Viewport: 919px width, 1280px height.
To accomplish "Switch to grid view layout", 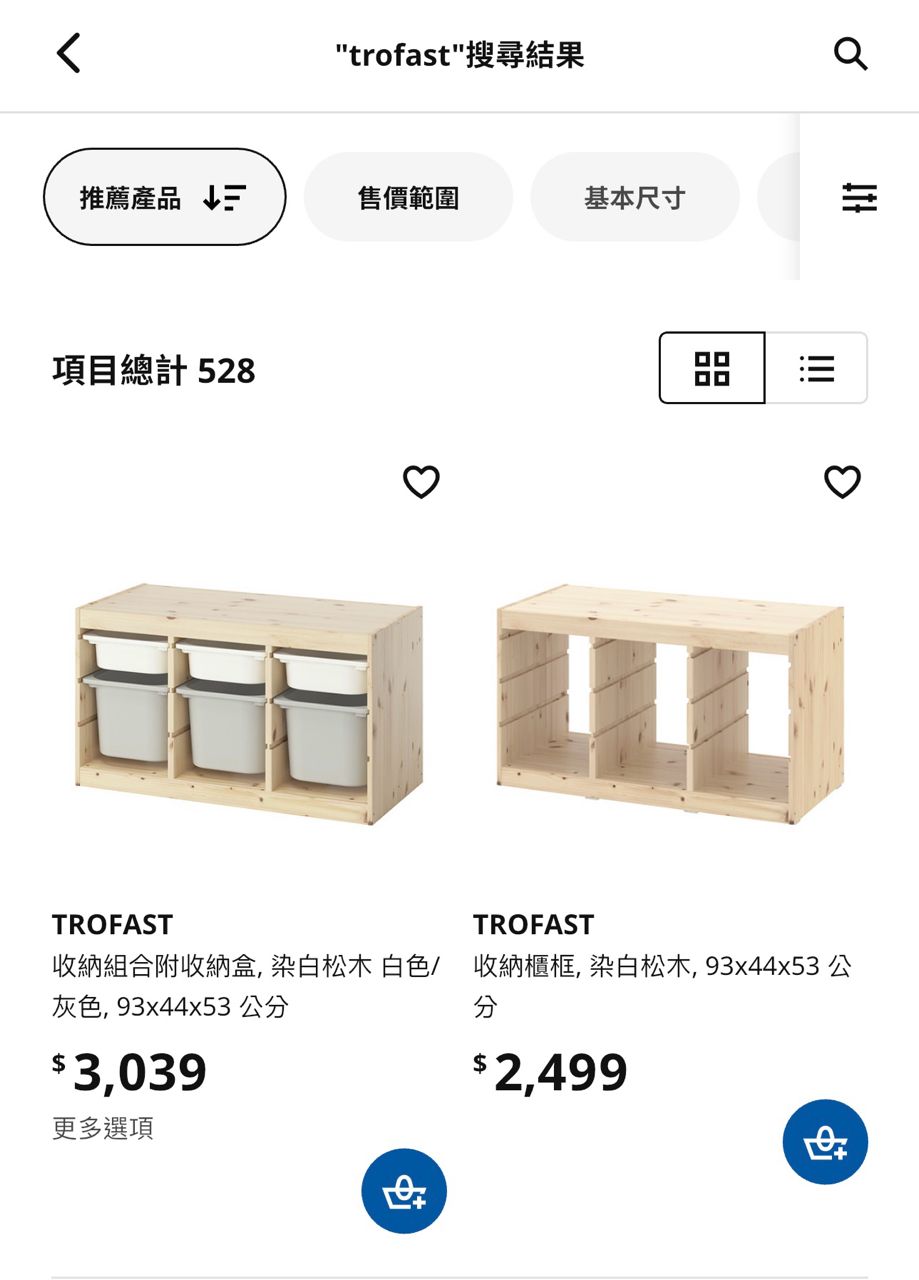I will click(712, 368).
